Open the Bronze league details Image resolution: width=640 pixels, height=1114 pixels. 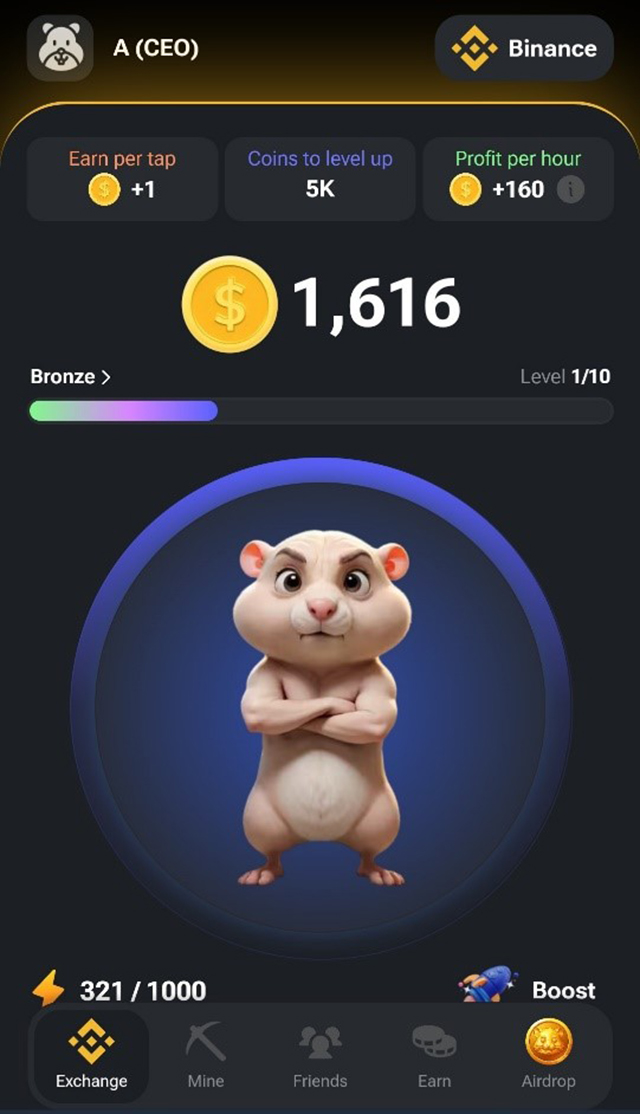(x=71, y=377)
